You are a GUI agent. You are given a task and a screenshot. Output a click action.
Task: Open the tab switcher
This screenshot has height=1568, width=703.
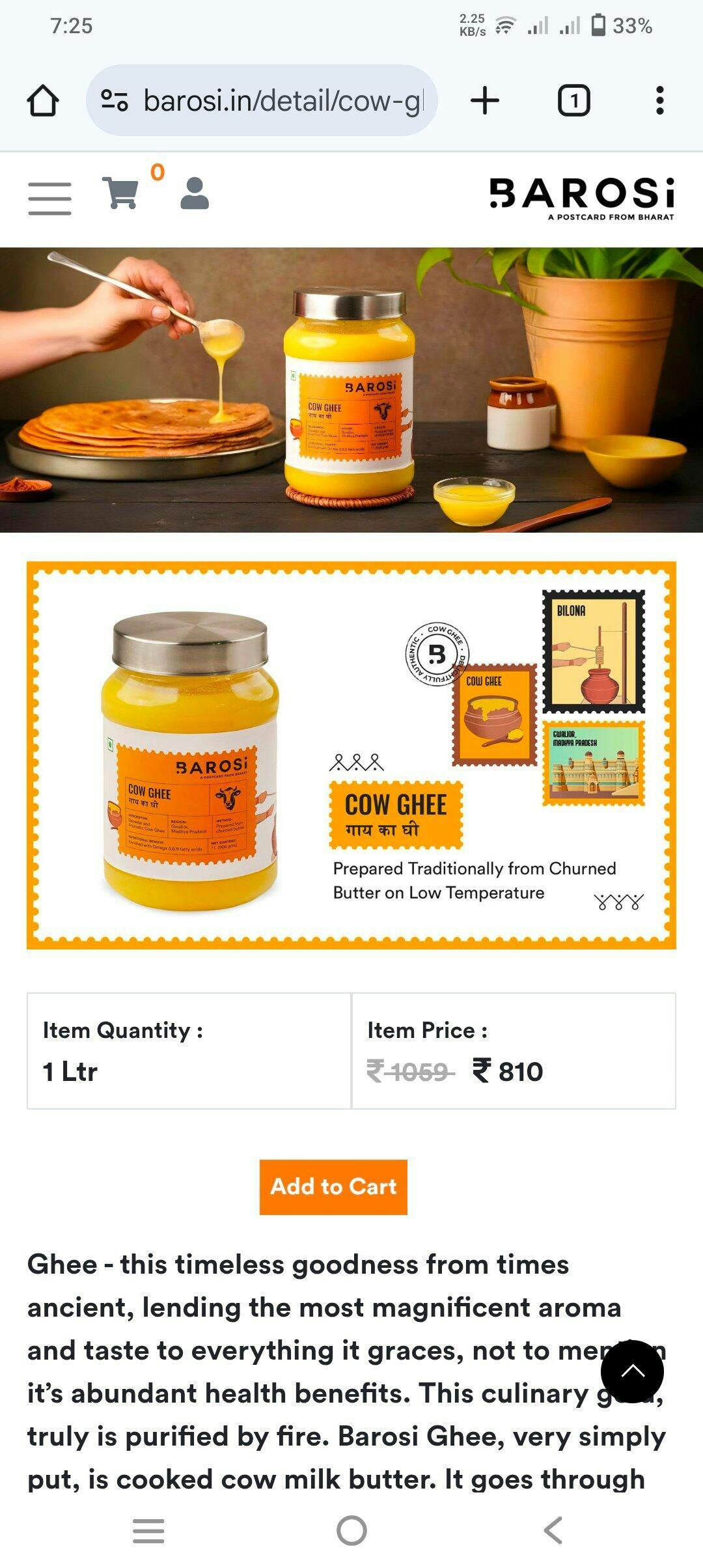click(x=573, y=101)
